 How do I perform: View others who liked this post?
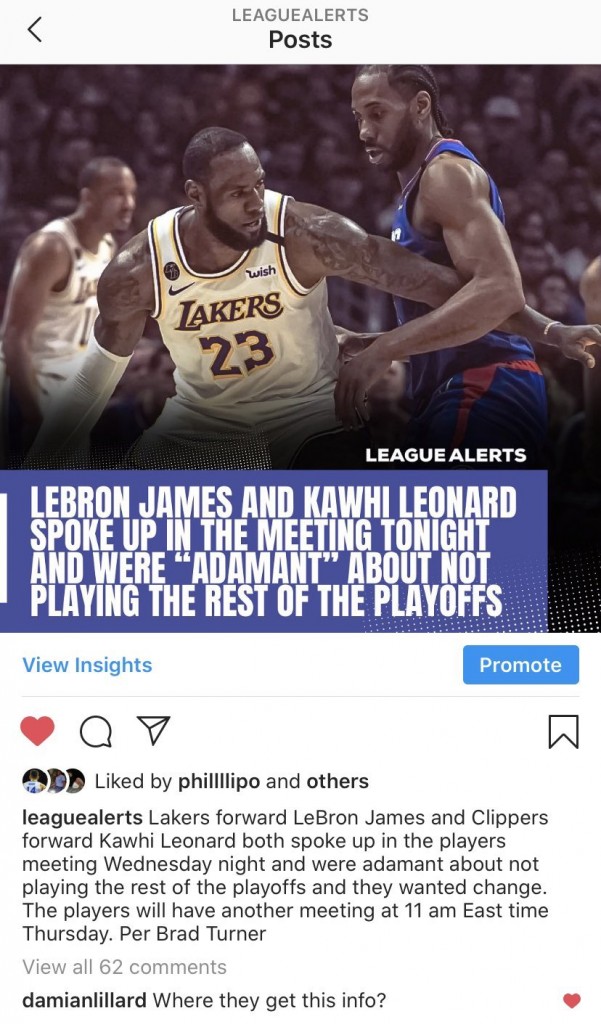click(x=337, y=781)
